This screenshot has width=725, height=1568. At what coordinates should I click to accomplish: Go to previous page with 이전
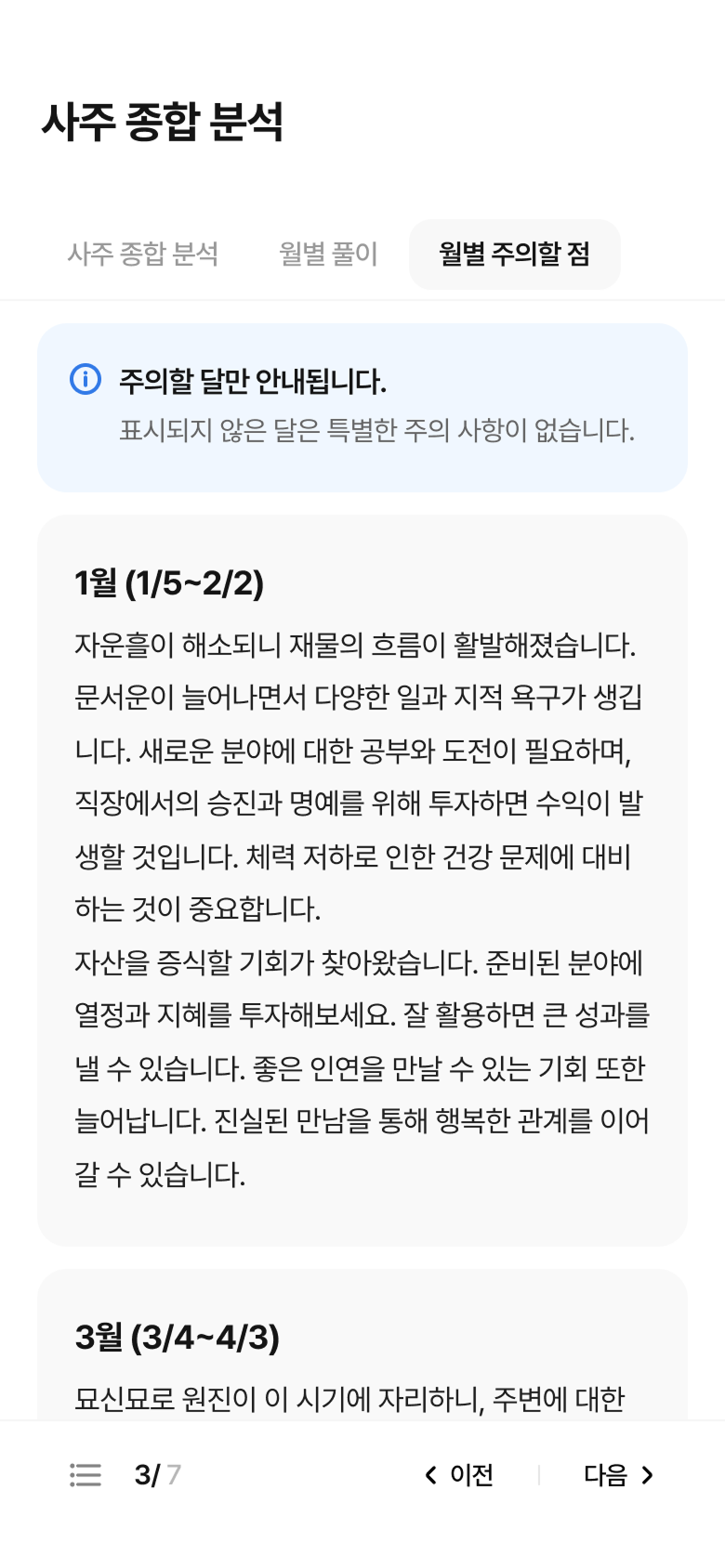click(459, 1474)
